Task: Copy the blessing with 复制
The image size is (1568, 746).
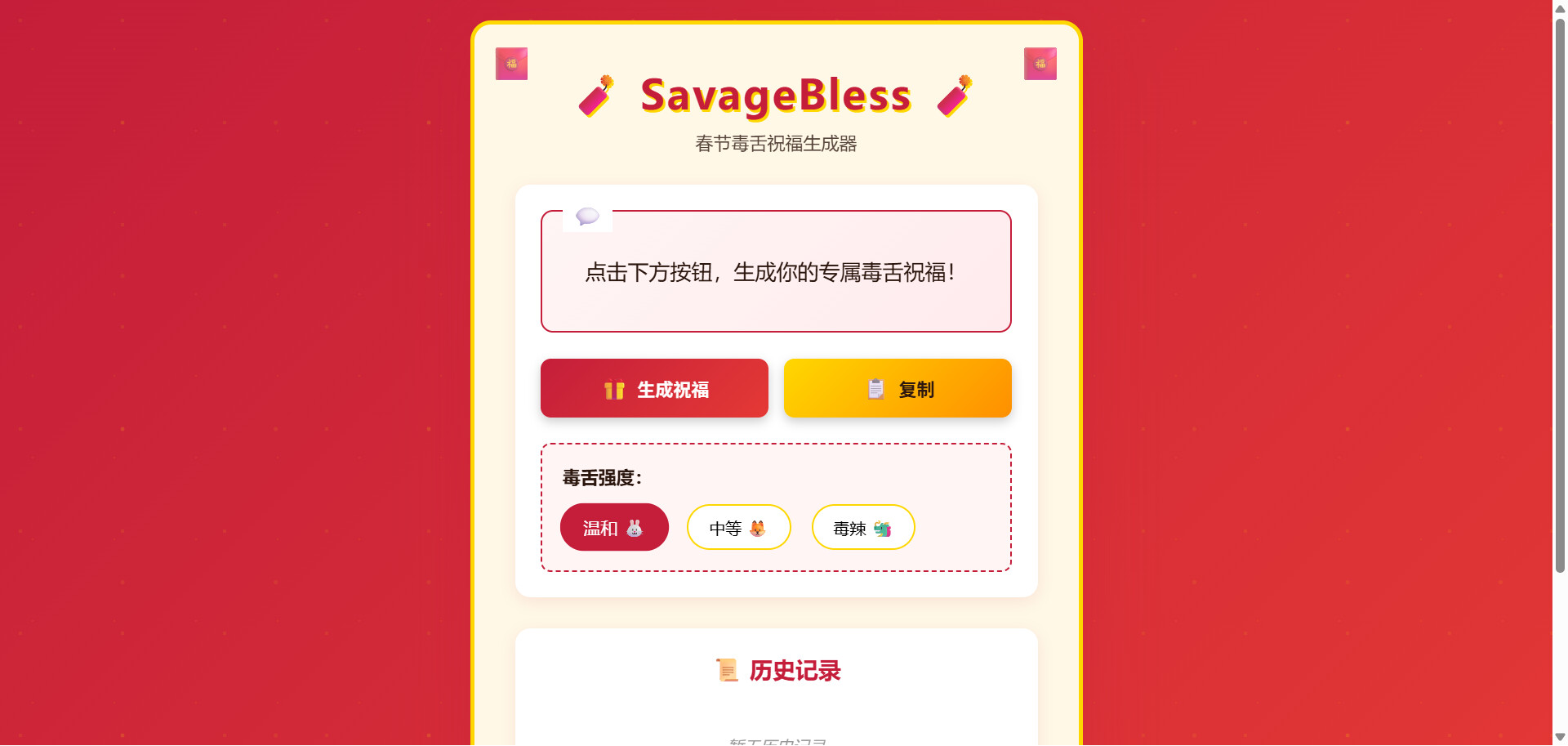Action: pos(897,389)
